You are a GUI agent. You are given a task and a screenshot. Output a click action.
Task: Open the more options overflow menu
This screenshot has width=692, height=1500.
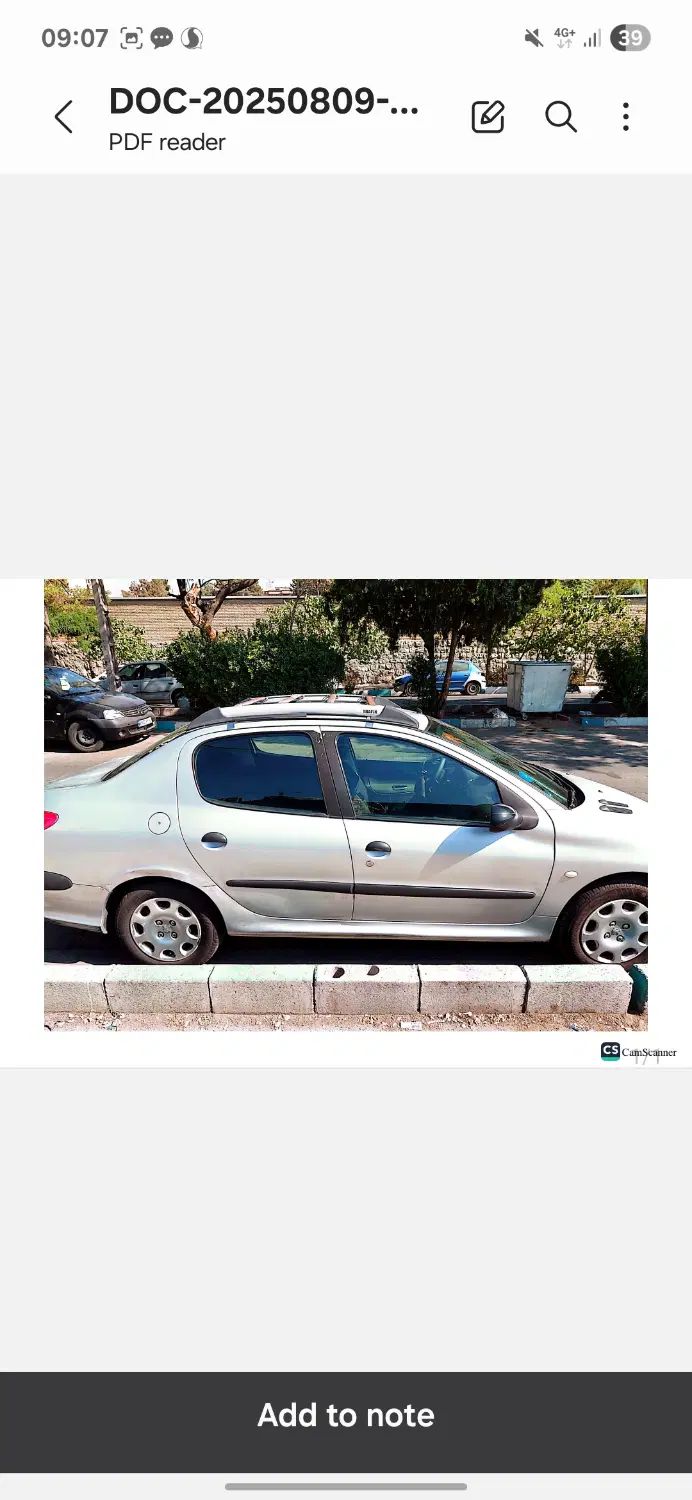626,117
